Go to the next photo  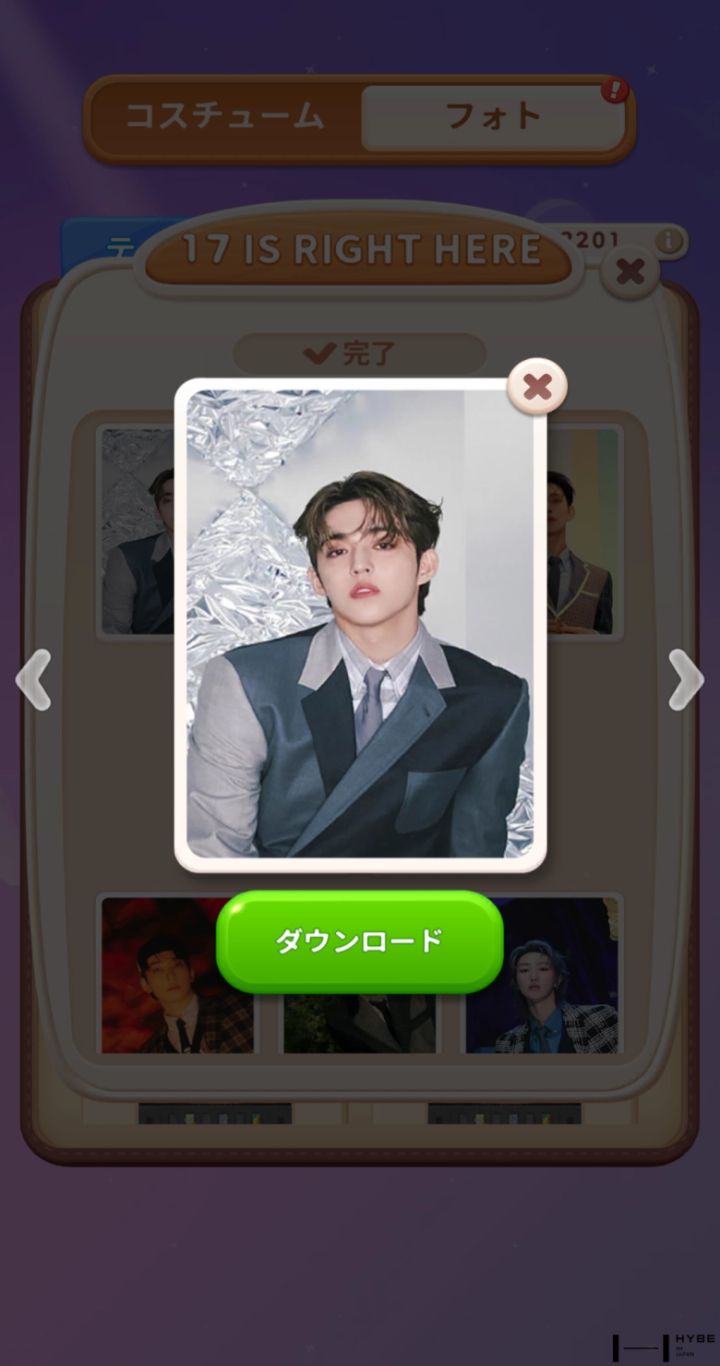(685, 680)
